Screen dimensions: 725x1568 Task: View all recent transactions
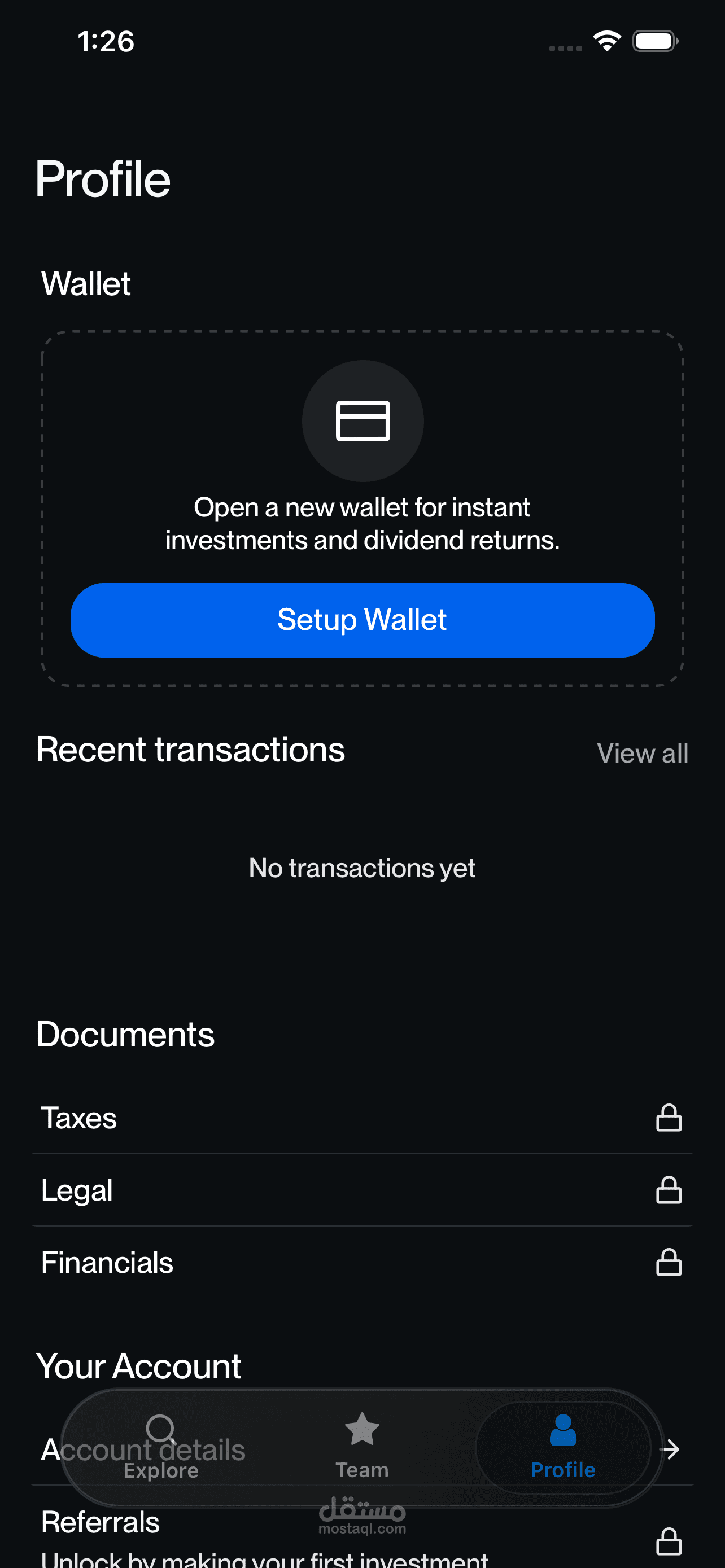642,754
